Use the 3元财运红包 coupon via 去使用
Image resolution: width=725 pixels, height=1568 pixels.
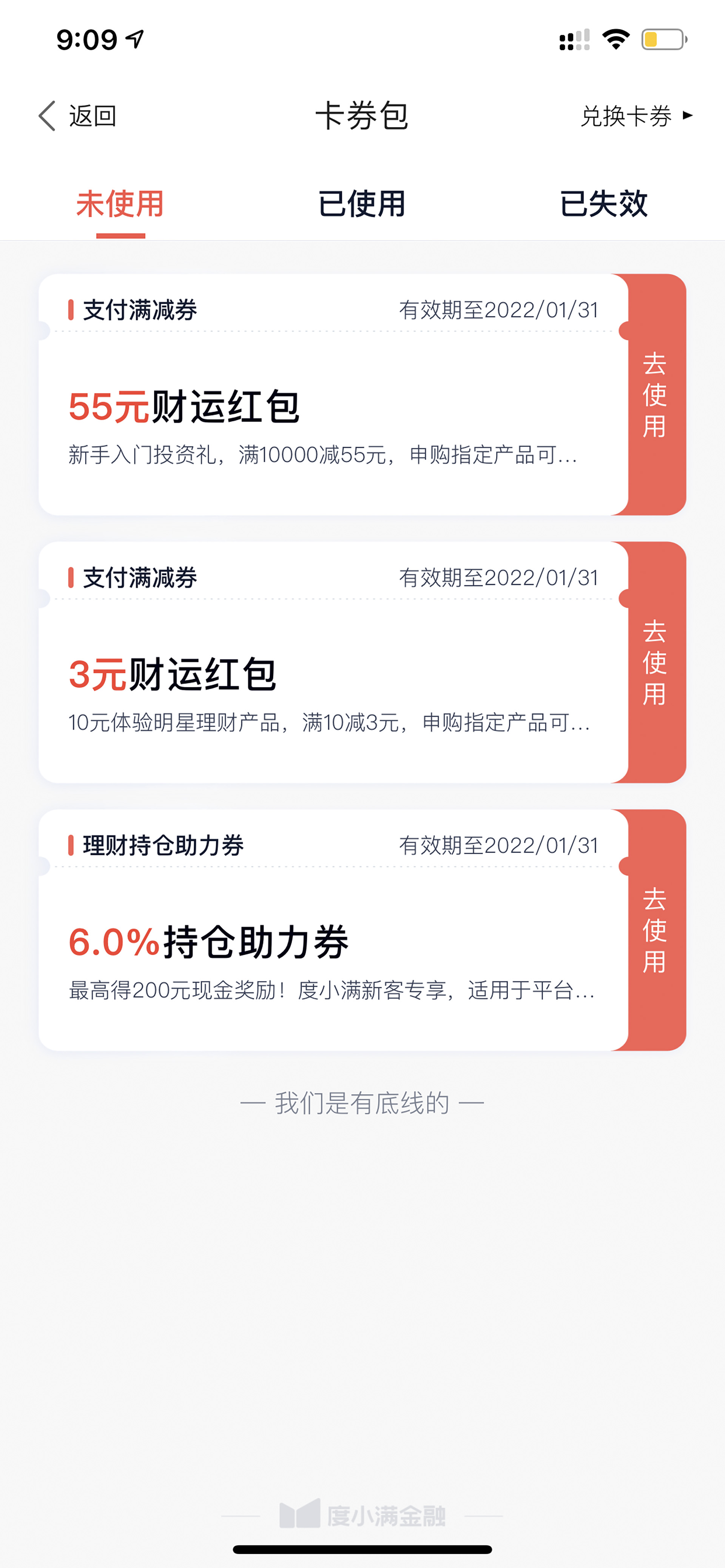point(656,662)
